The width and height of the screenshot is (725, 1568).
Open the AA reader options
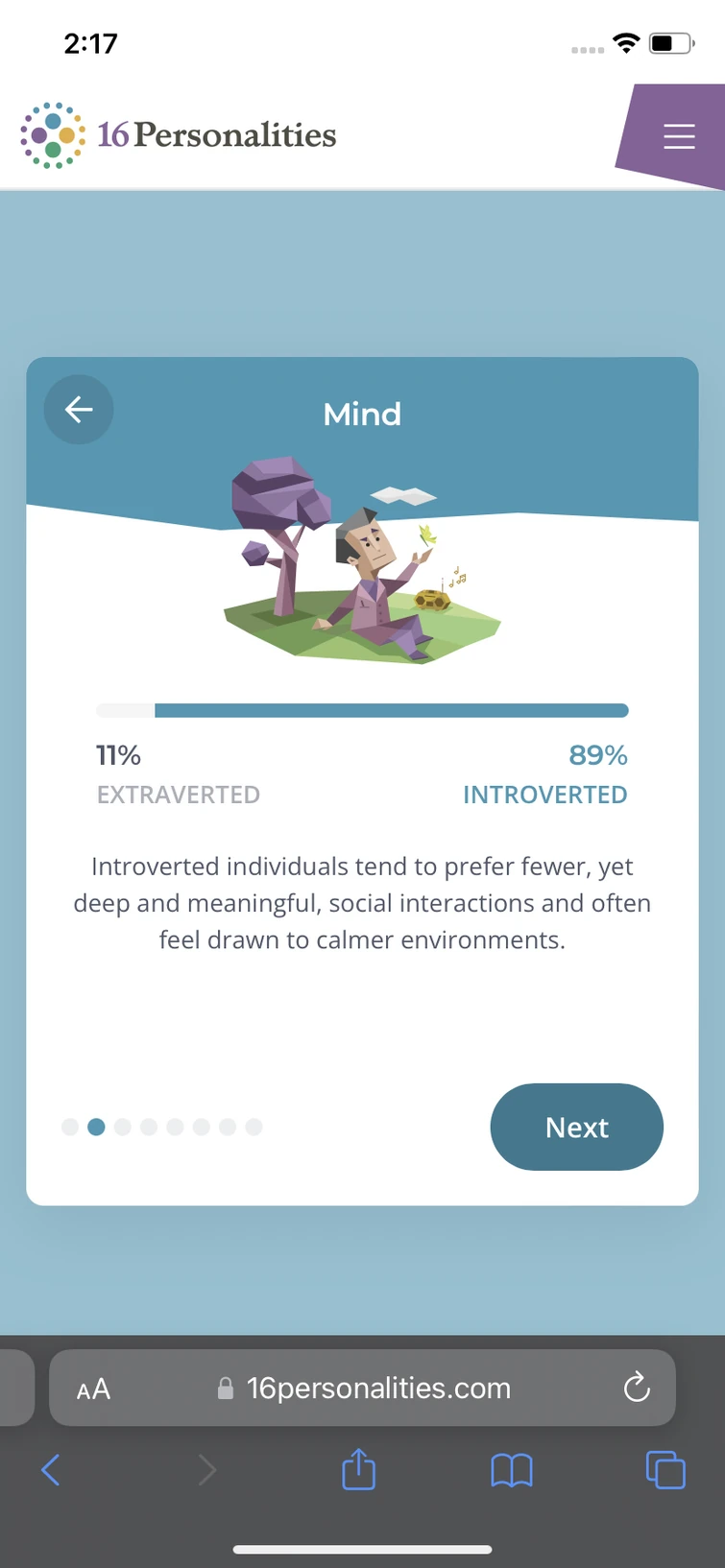click(x=94, y=1389)
